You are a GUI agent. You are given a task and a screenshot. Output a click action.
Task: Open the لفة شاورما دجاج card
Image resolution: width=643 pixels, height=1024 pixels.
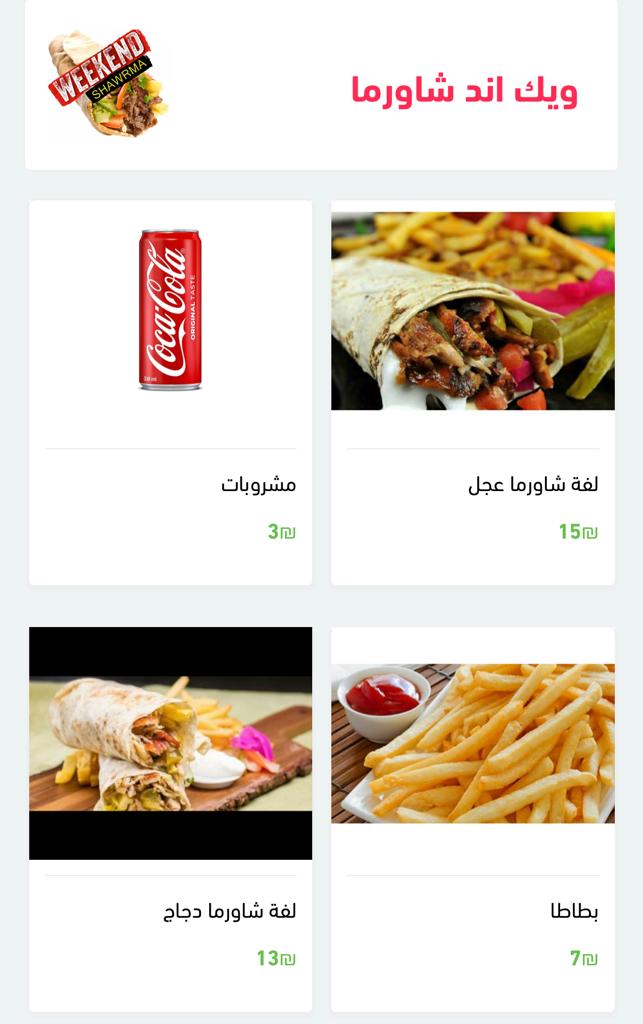(170, 818)
